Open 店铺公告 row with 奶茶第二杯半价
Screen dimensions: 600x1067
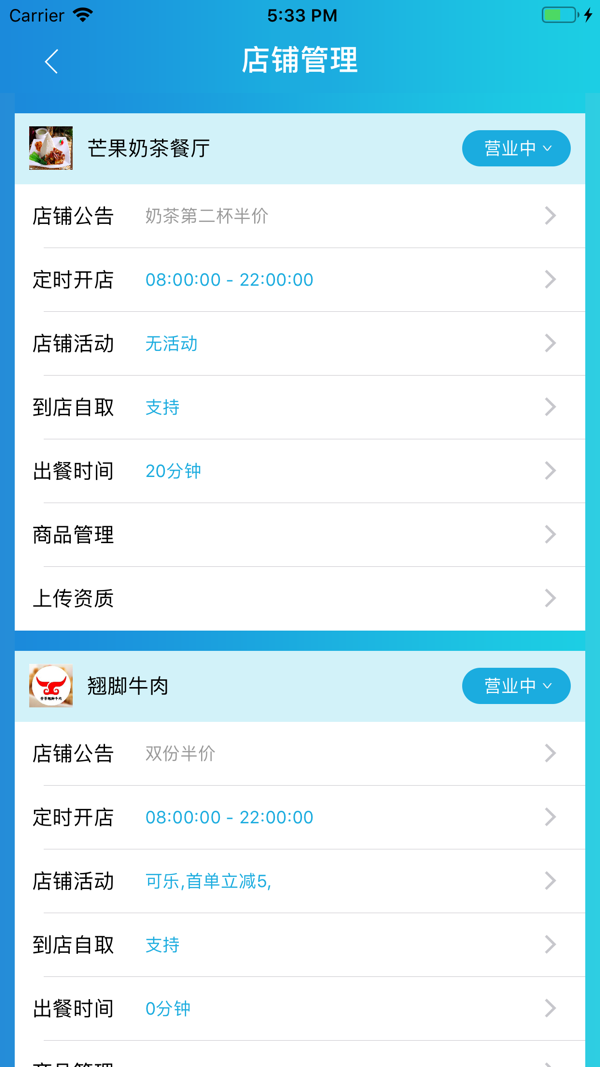click(300, 216)
